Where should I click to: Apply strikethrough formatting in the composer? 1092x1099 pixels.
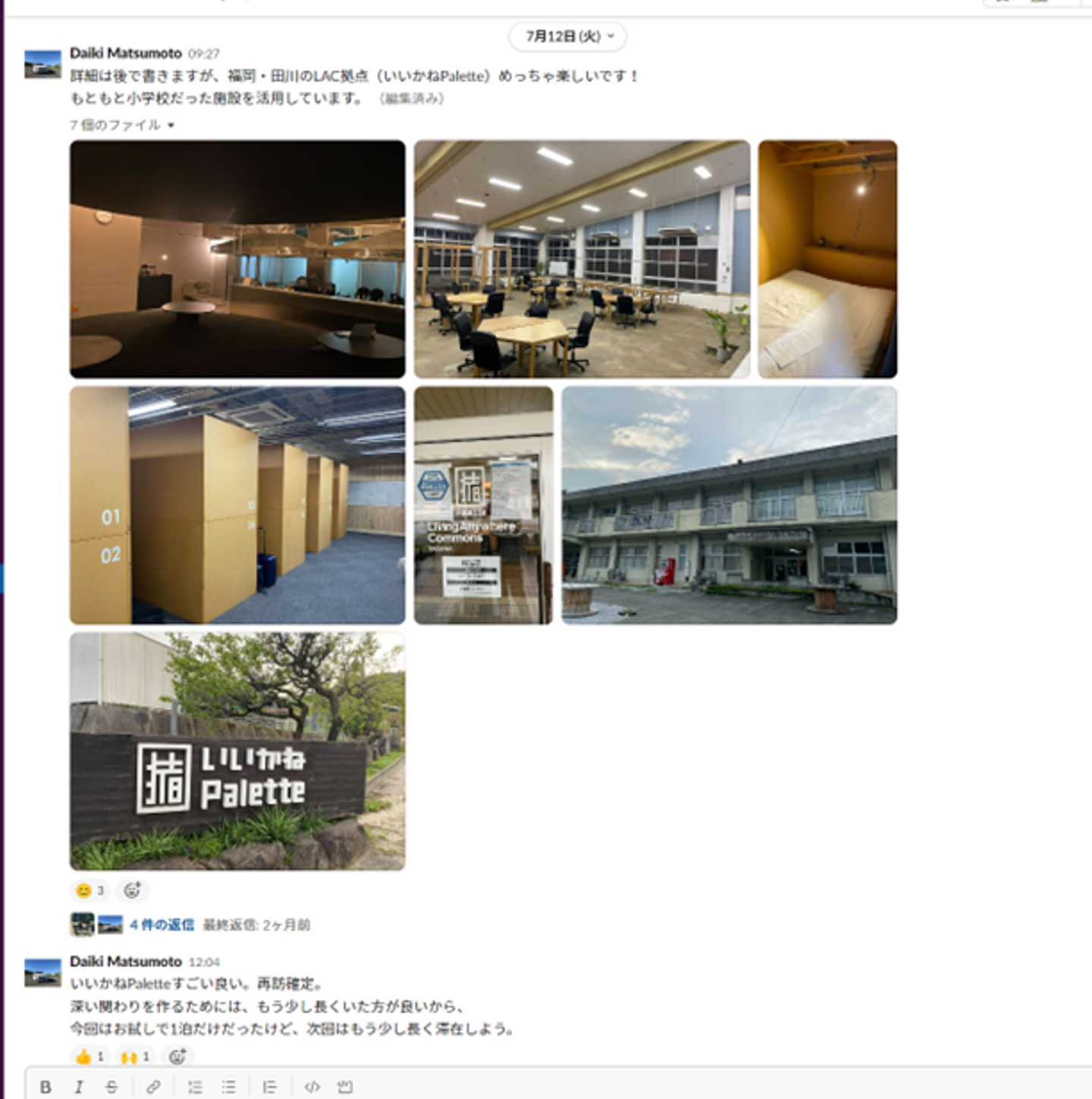(x=111, y=1087)
